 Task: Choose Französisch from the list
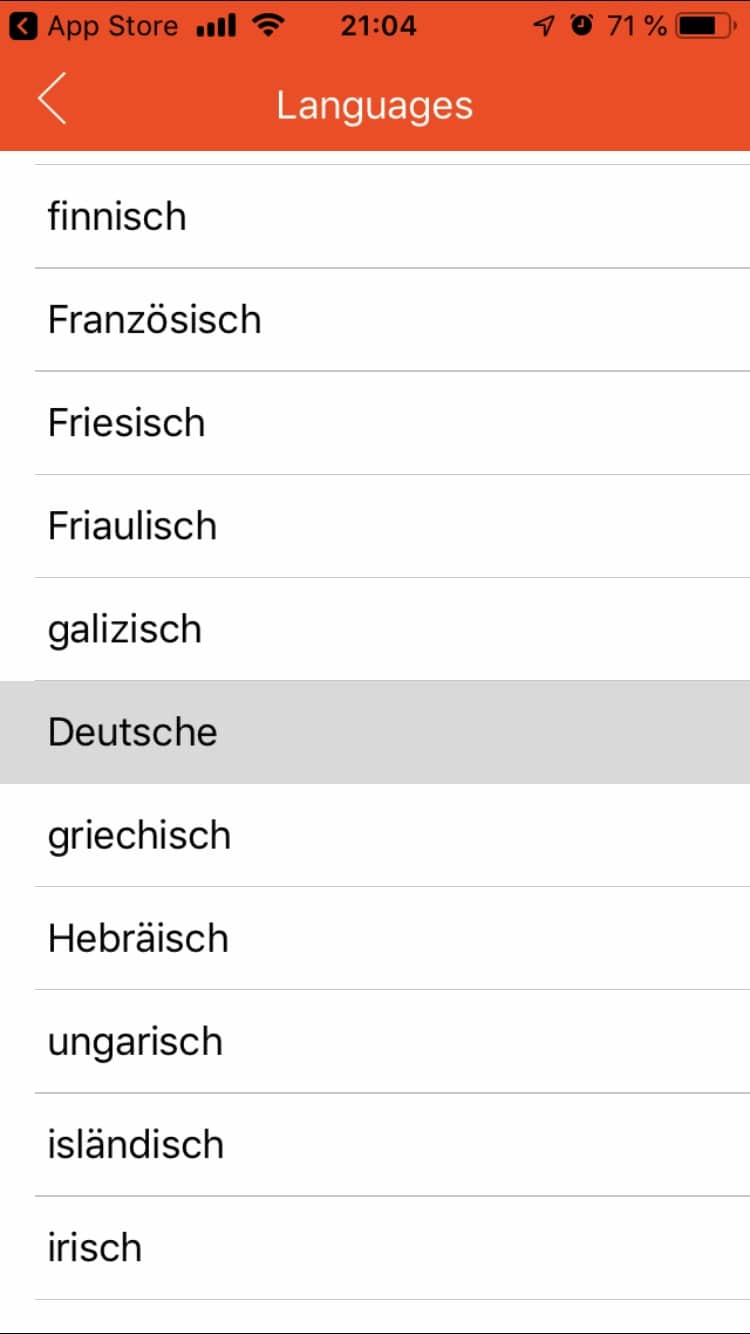coord(375,319)
